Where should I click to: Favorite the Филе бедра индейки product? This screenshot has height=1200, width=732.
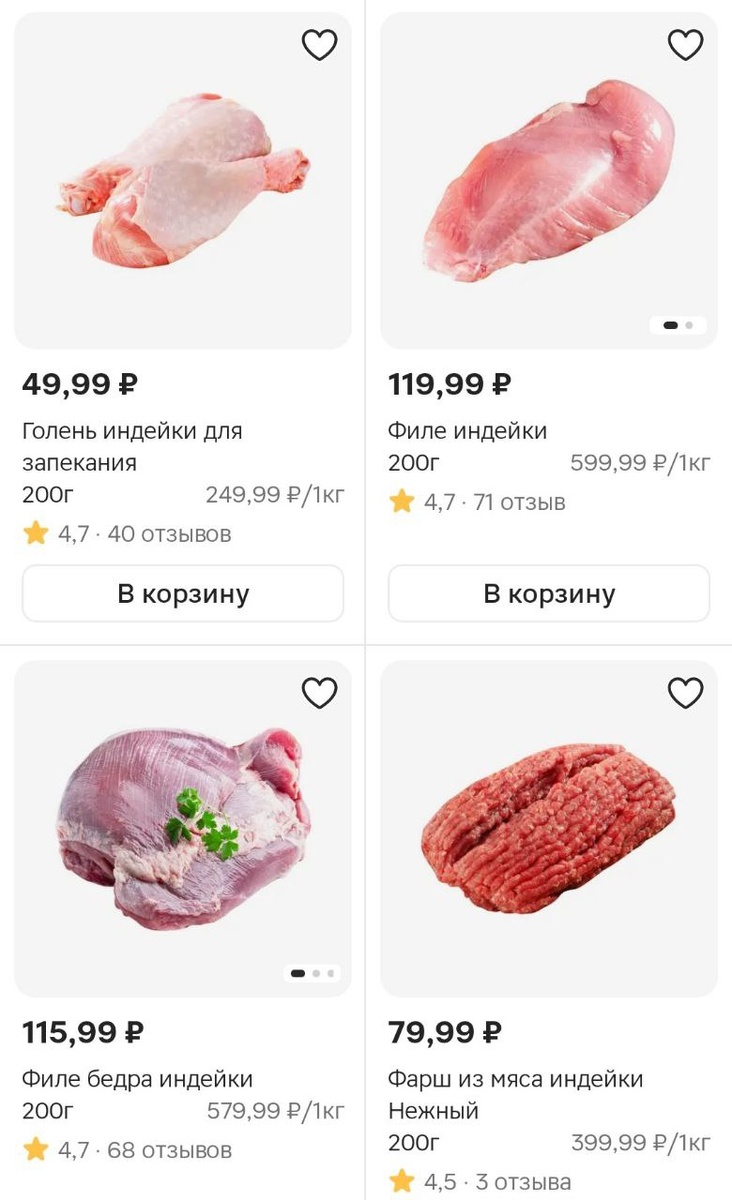click(319, 692)
